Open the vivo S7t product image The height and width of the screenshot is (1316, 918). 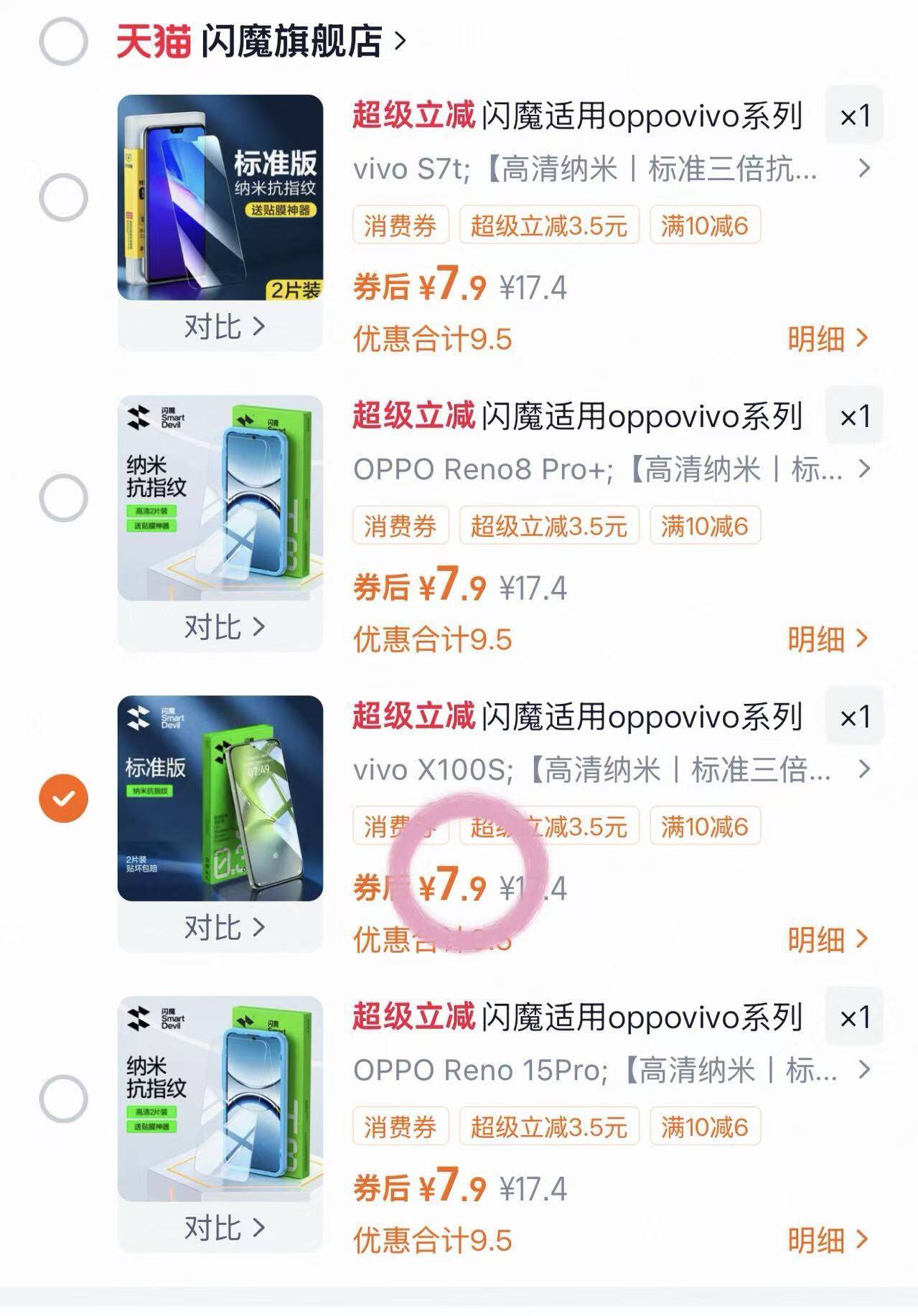coord(220,197)
